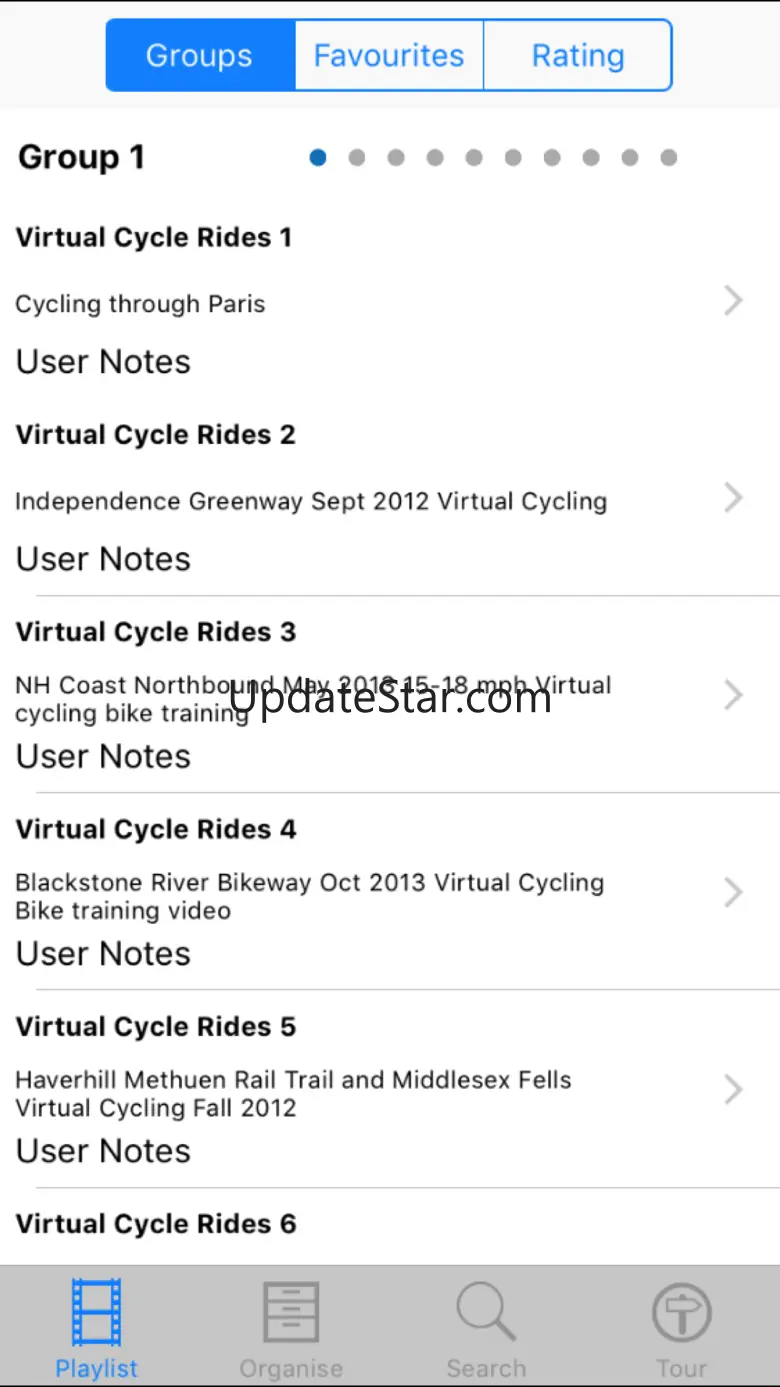780x1387 pixels.
Task: Open Cycling through Paris video
Action: coord(380,303)
